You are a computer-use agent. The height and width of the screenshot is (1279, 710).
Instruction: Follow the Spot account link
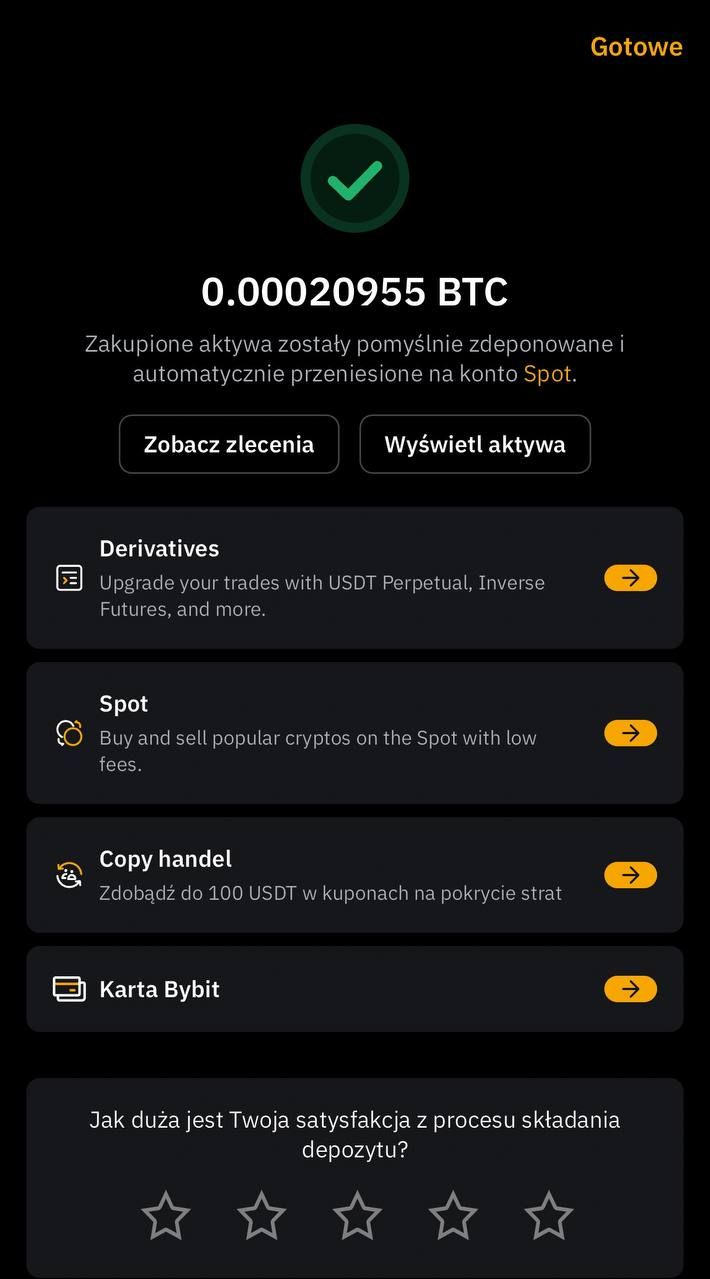[547, 374]
